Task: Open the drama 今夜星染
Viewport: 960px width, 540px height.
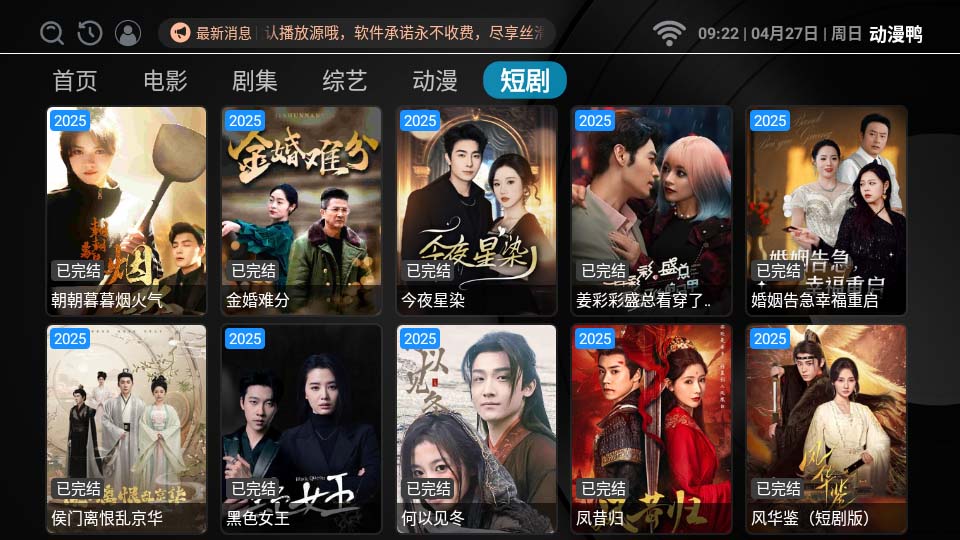Action: [476, 210]
